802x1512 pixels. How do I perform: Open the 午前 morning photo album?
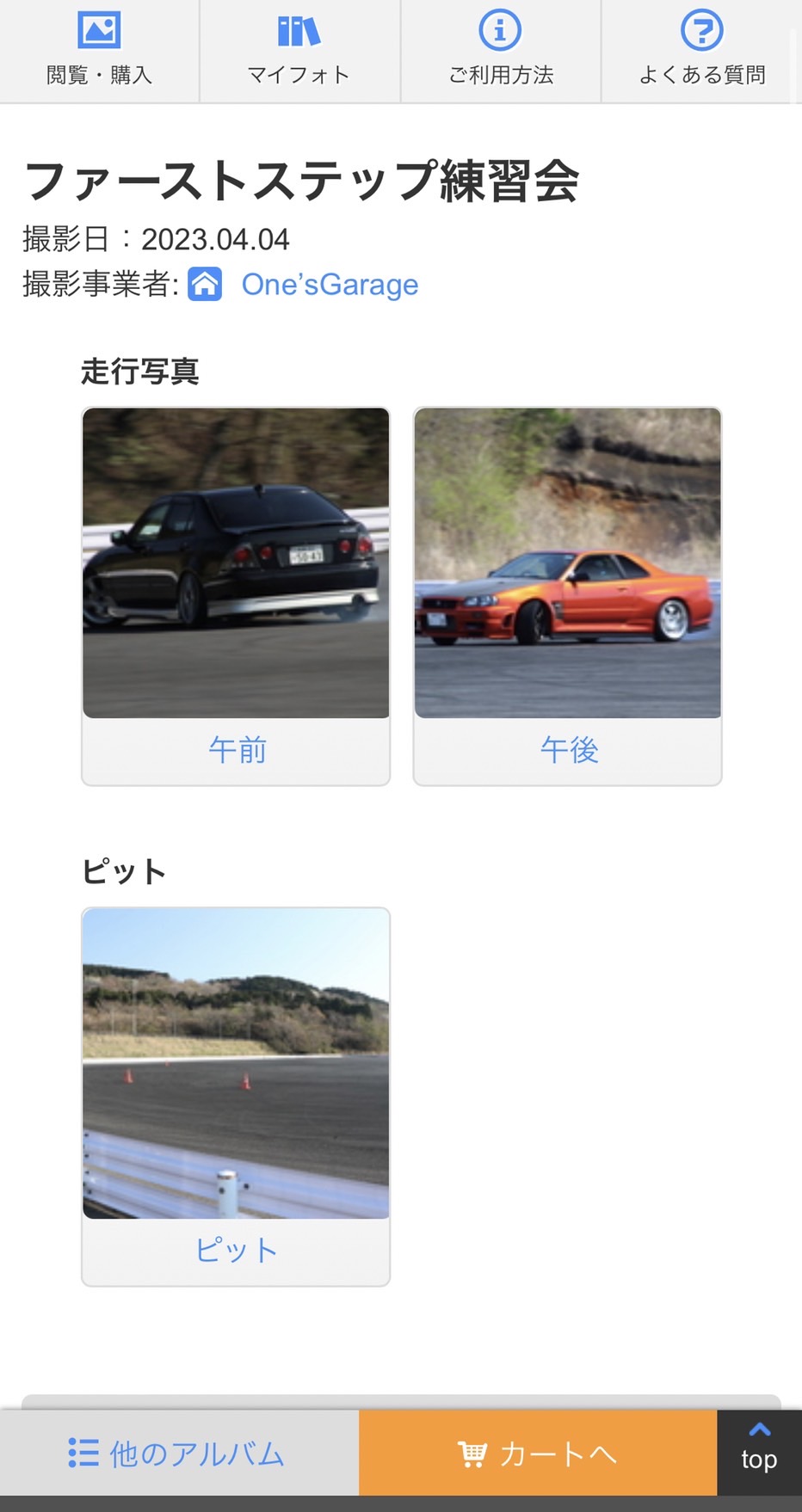(x=236, y=595)
